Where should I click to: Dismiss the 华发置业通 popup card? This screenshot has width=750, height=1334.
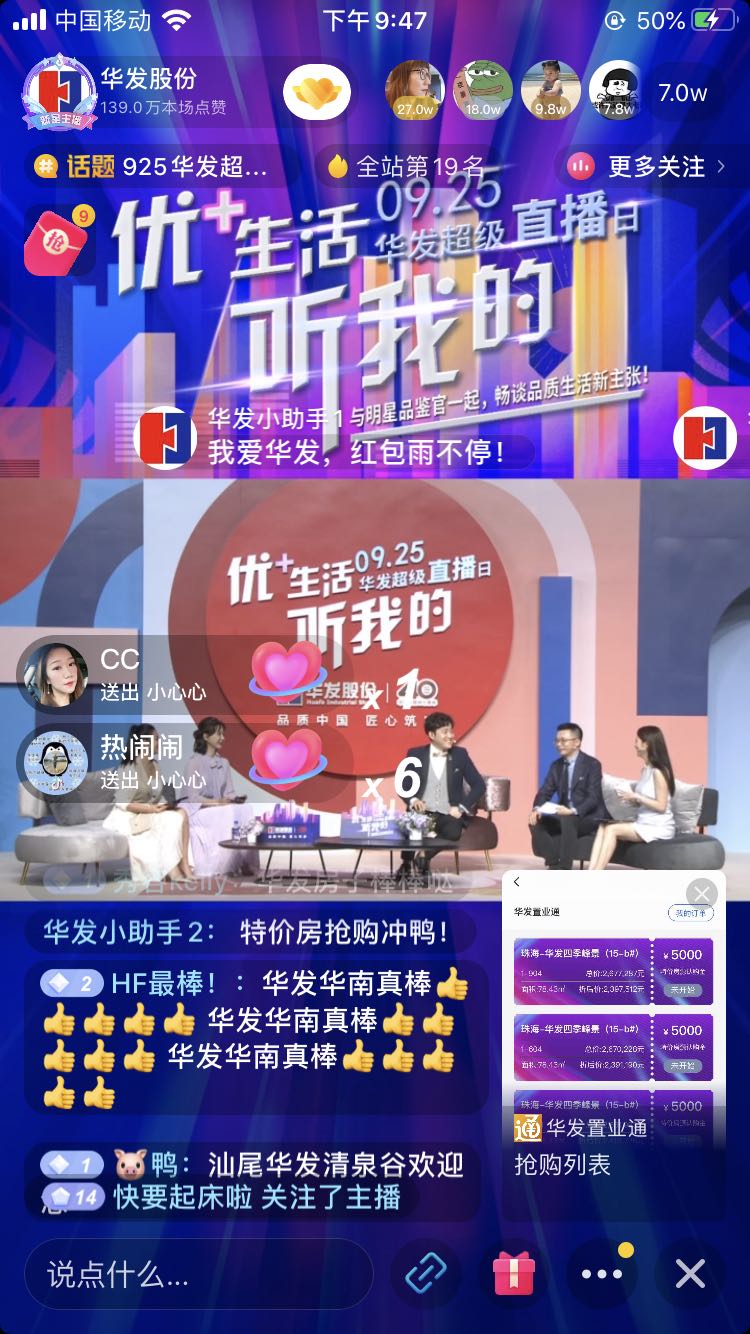pos(702,894)
